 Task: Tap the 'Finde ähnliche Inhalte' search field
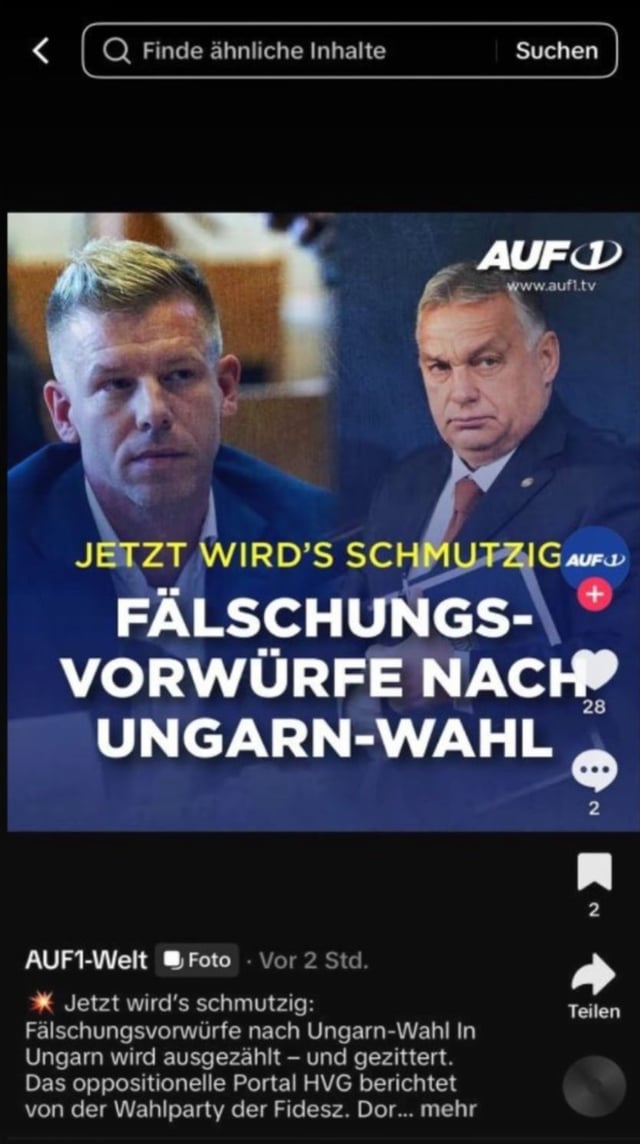click(300, 51)
